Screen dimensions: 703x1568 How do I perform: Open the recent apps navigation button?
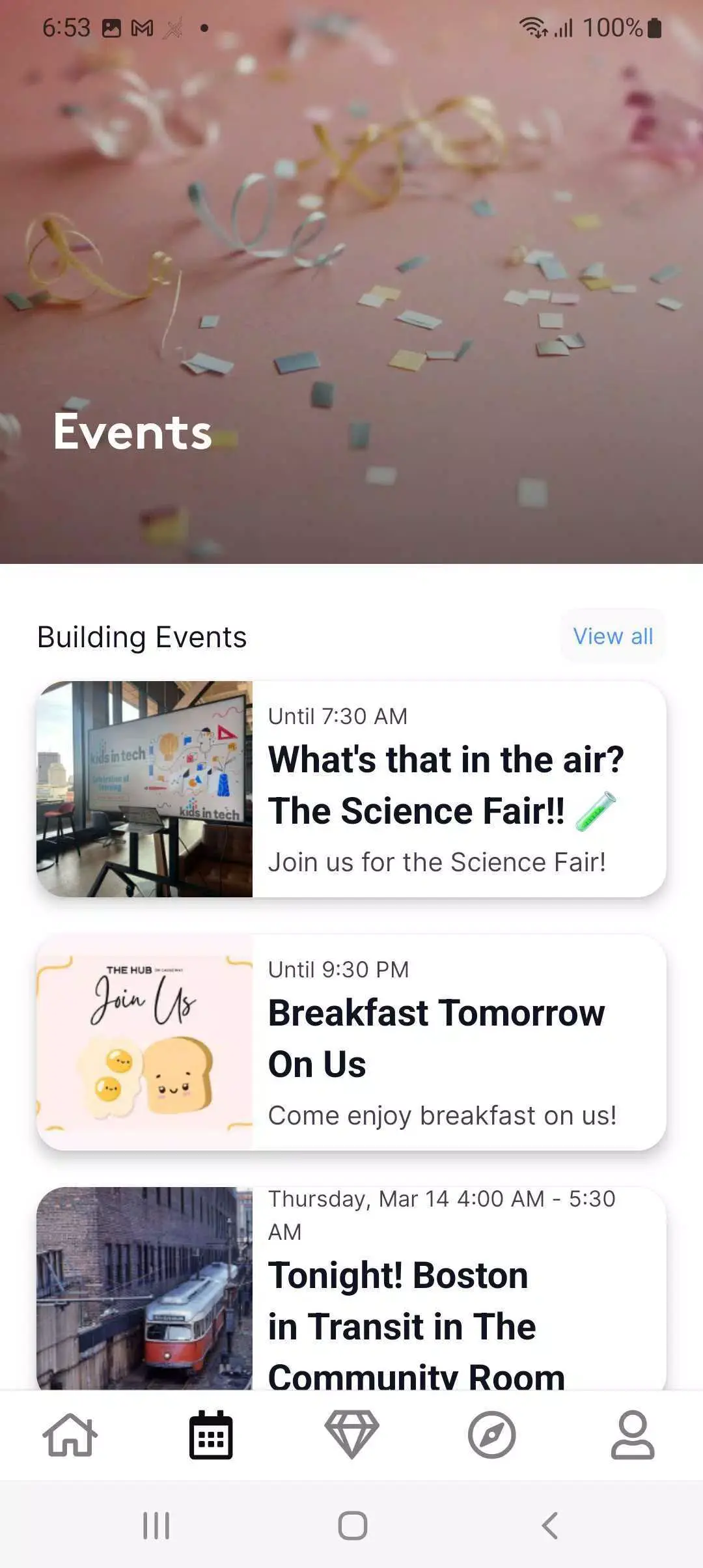click(156, 1524)
